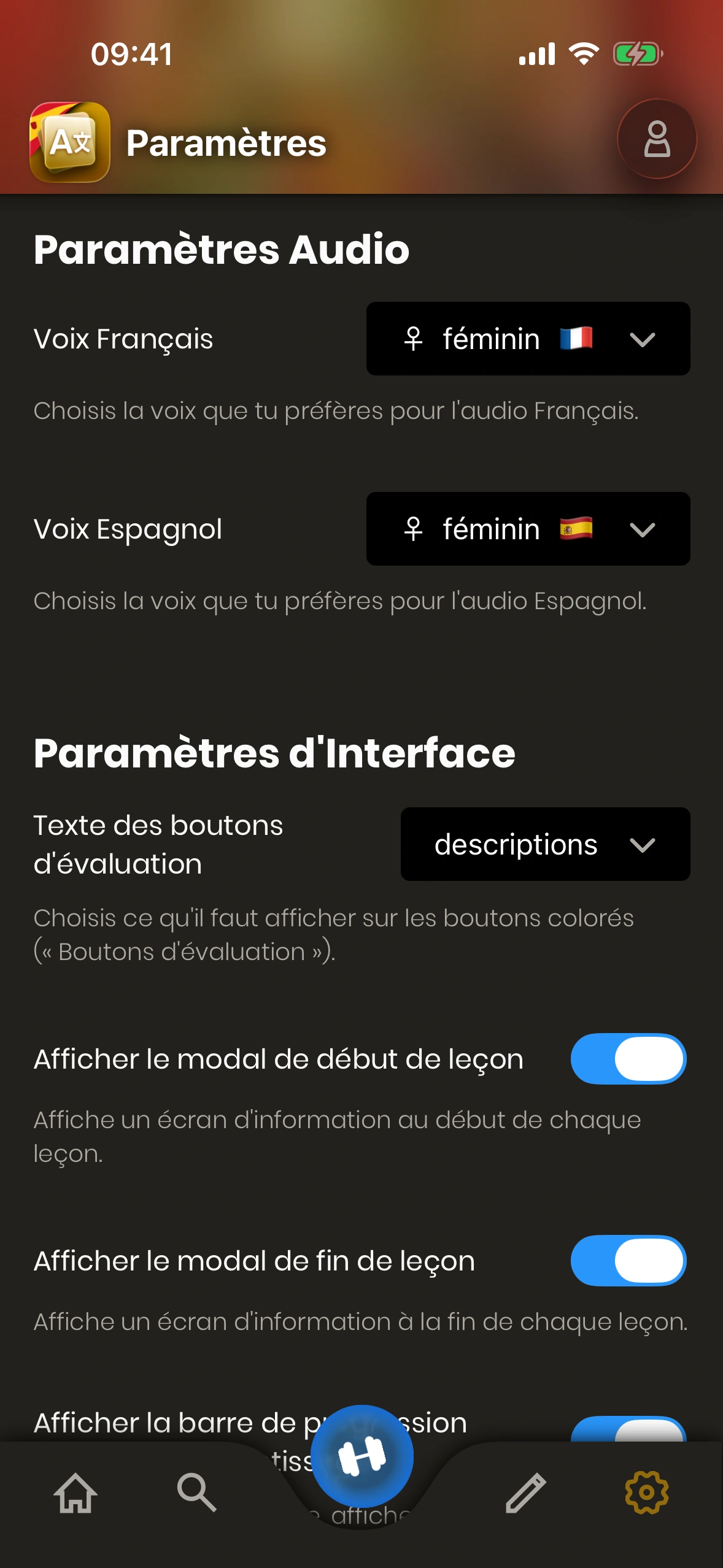This screenshot has width=723, height=1568.
Task: Expand the Voix Français voice dropdown
Action: click(528, 339)
